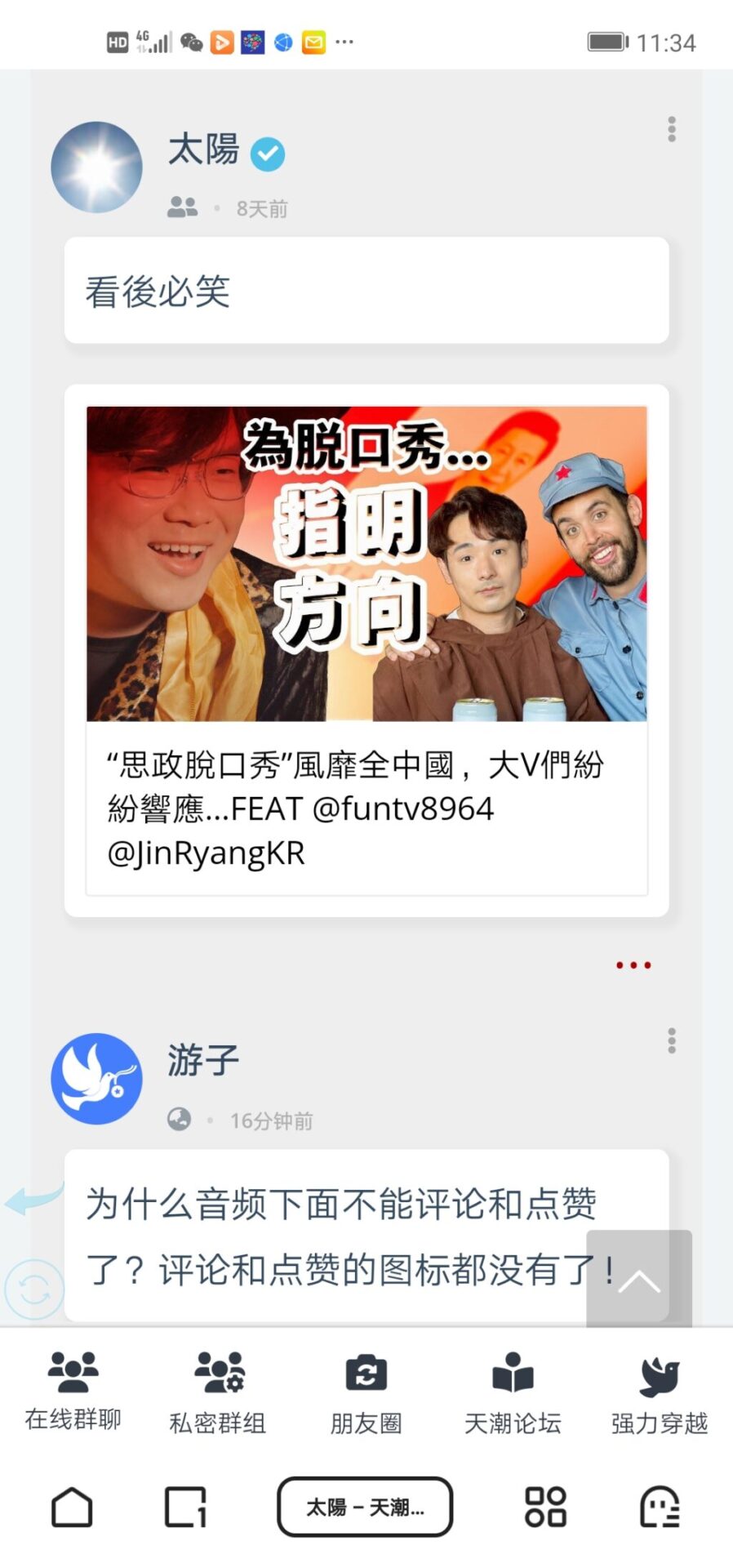The height and width of the screenshot is (1568, 733).
Task: Tap the floating blue back arrow
Action: pyautogui.click(x=33, y=1199)
